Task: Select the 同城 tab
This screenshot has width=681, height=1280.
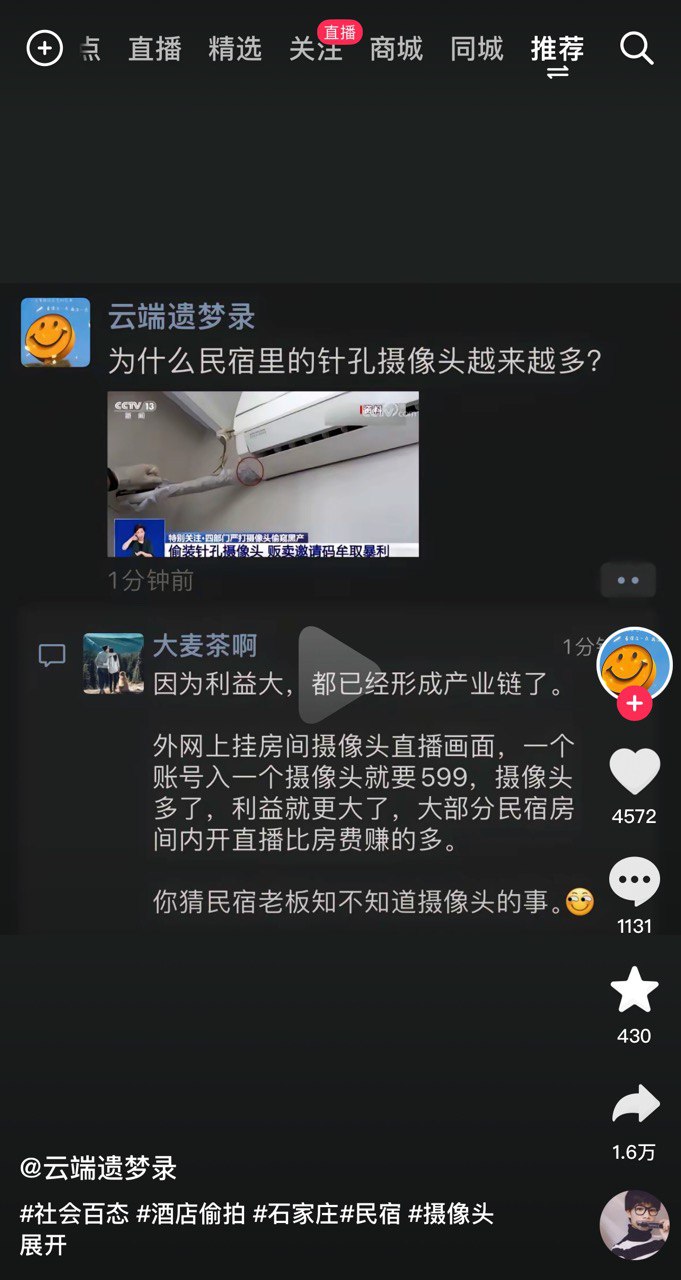Action: coord(477,48)
